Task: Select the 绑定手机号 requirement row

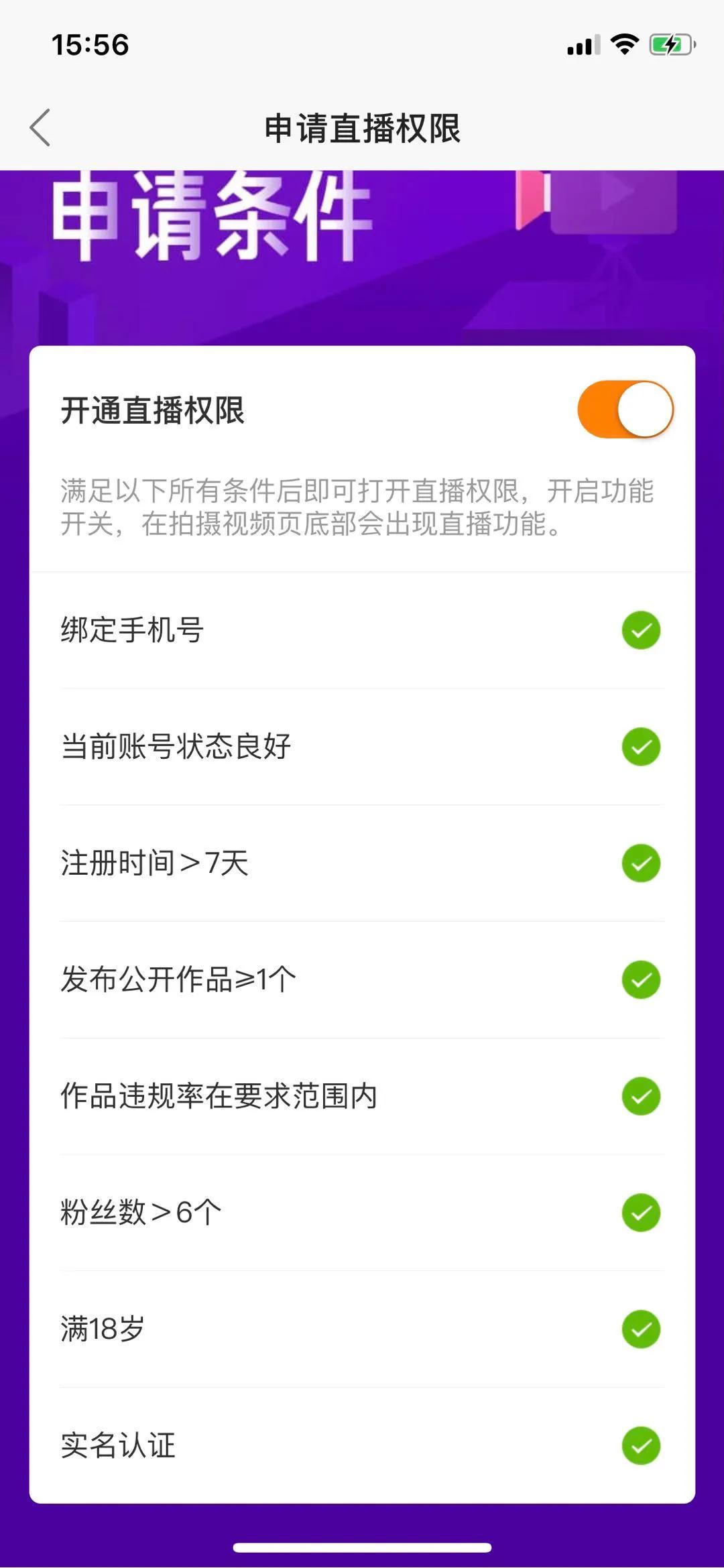Action: (268, 629)
